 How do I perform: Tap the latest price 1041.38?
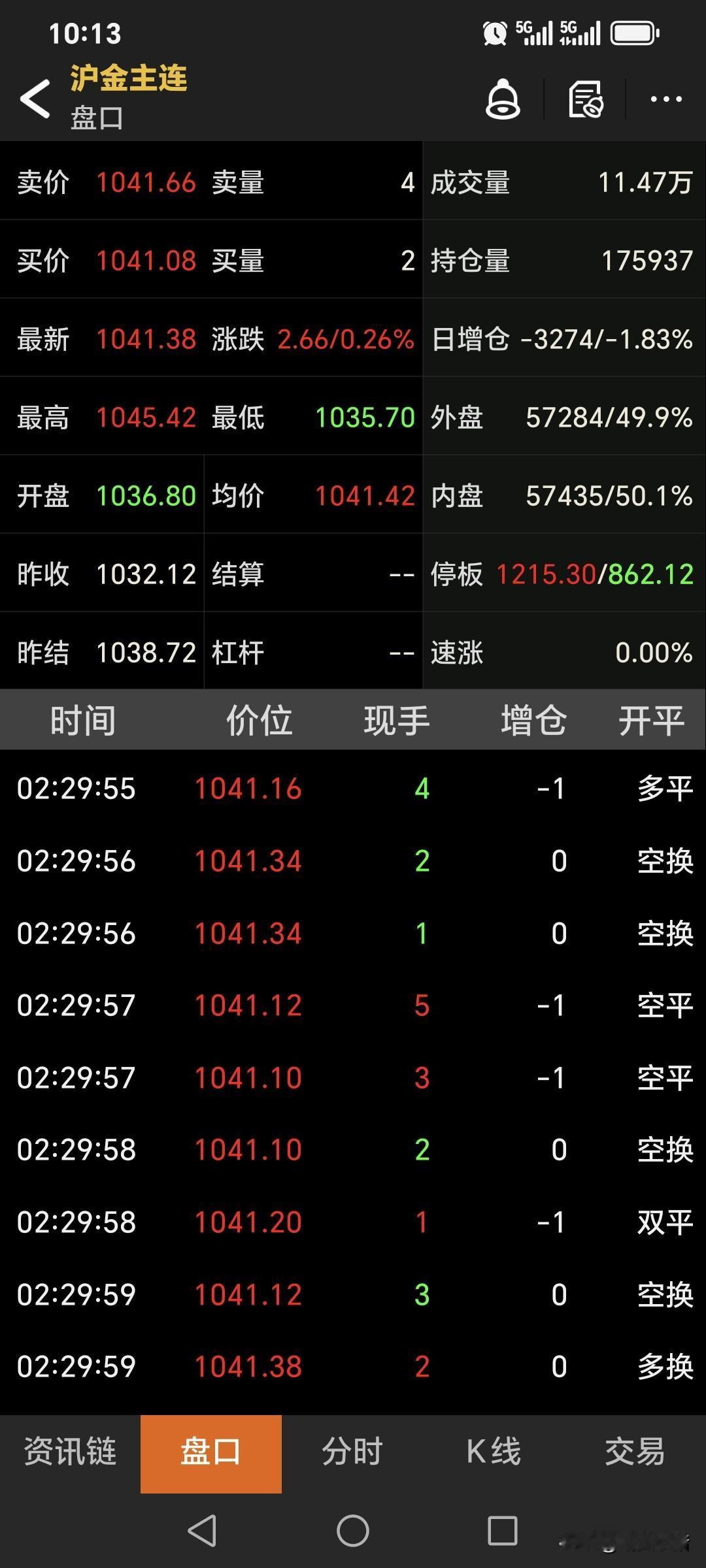tap(145, 339)
